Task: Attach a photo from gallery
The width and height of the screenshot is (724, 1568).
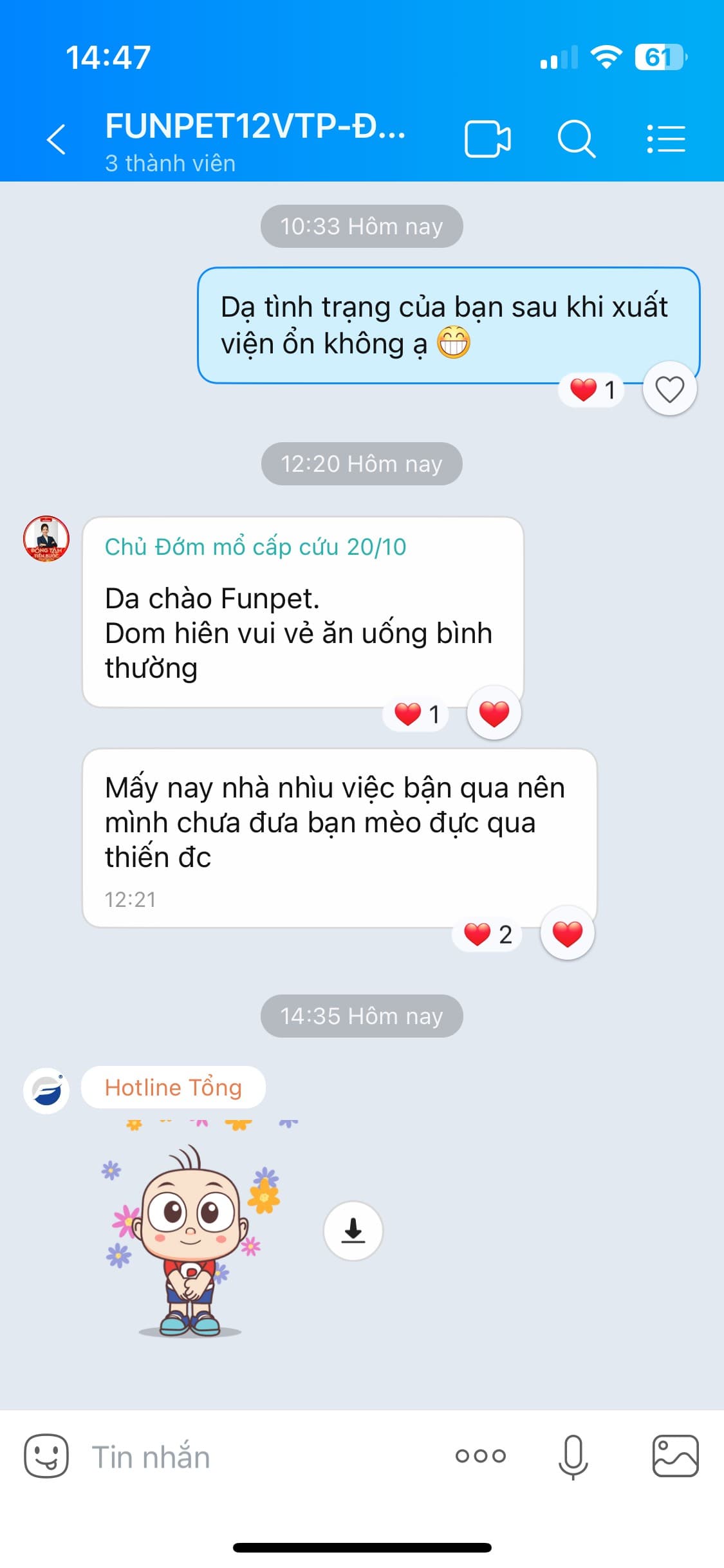Action: [x=675, y=1456]
